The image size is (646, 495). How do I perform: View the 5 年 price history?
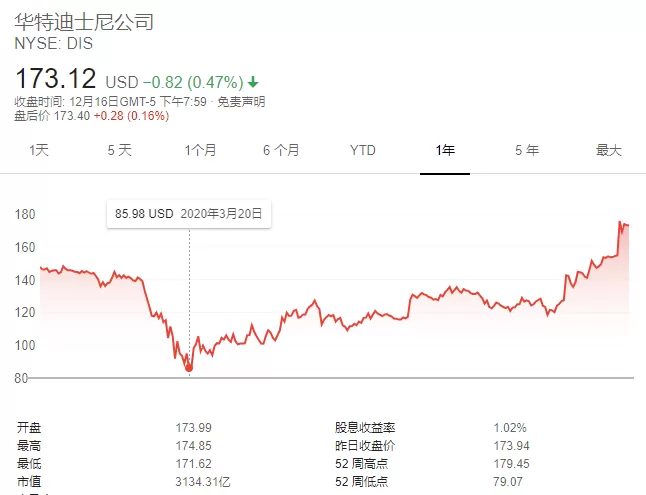pyautogui.click(x=527, y=150)
